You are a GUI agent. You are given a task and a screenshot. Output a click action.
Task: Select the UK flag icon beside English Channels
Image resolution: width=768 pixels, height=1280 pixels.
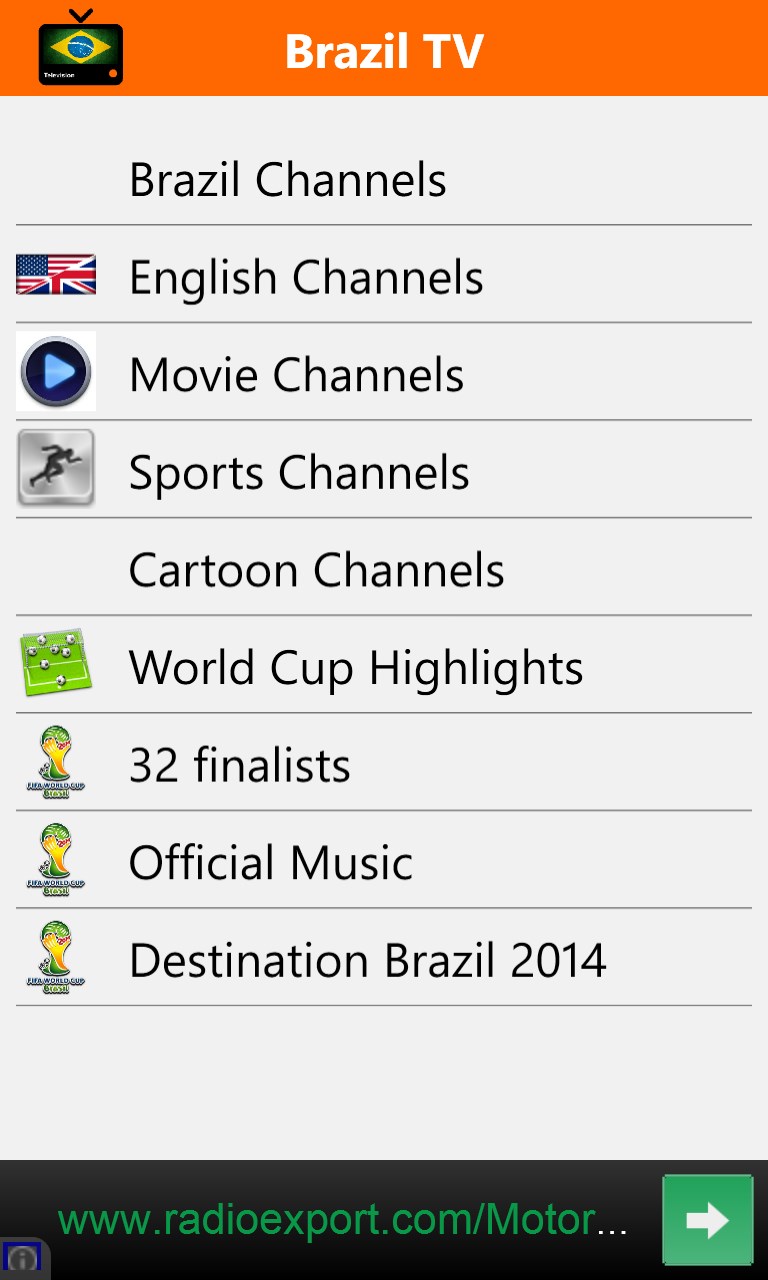pyautogui.click(x=55, y=276)
